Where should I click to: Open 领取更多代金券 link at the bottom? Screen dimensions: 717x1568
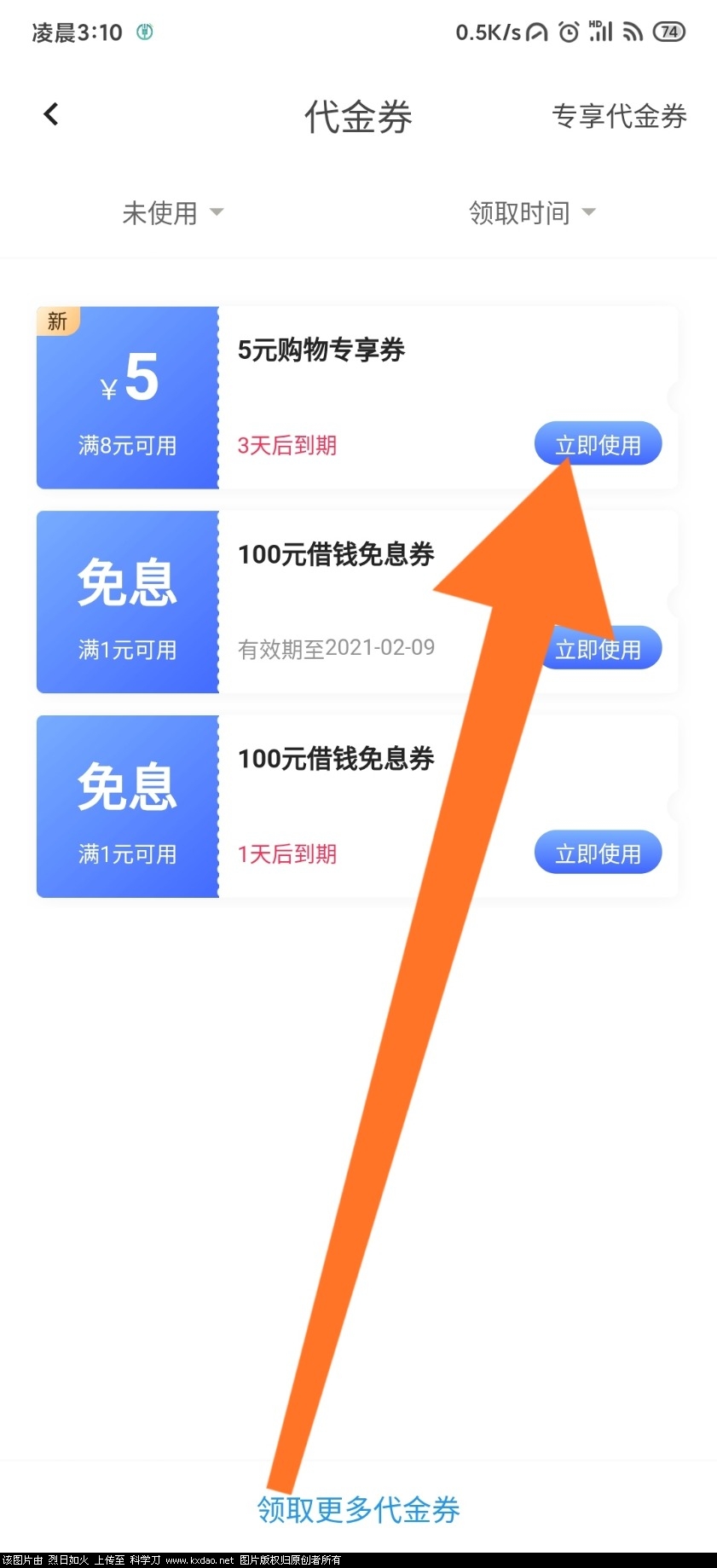pos(359,1509)
